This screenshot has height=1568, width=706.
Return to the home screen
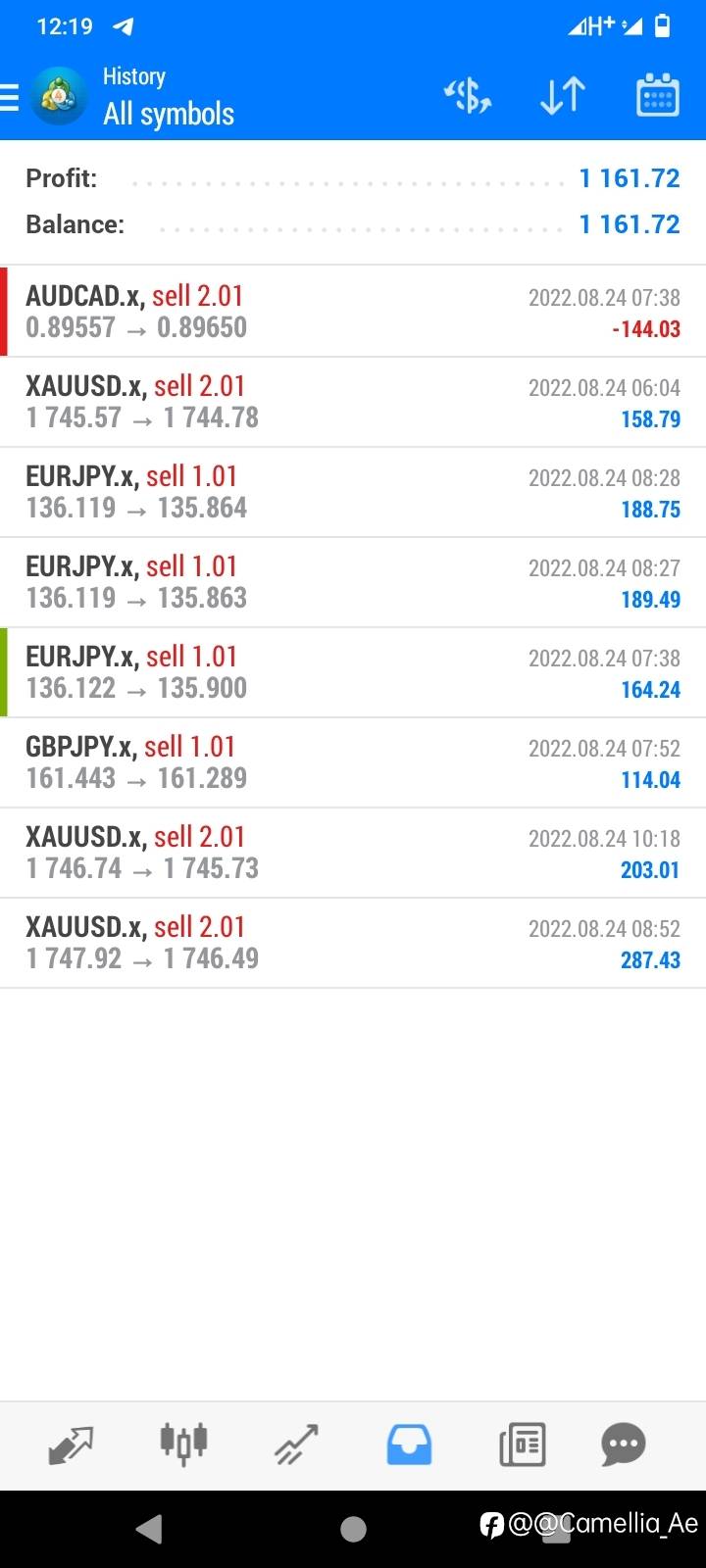tap(353, 1529)
